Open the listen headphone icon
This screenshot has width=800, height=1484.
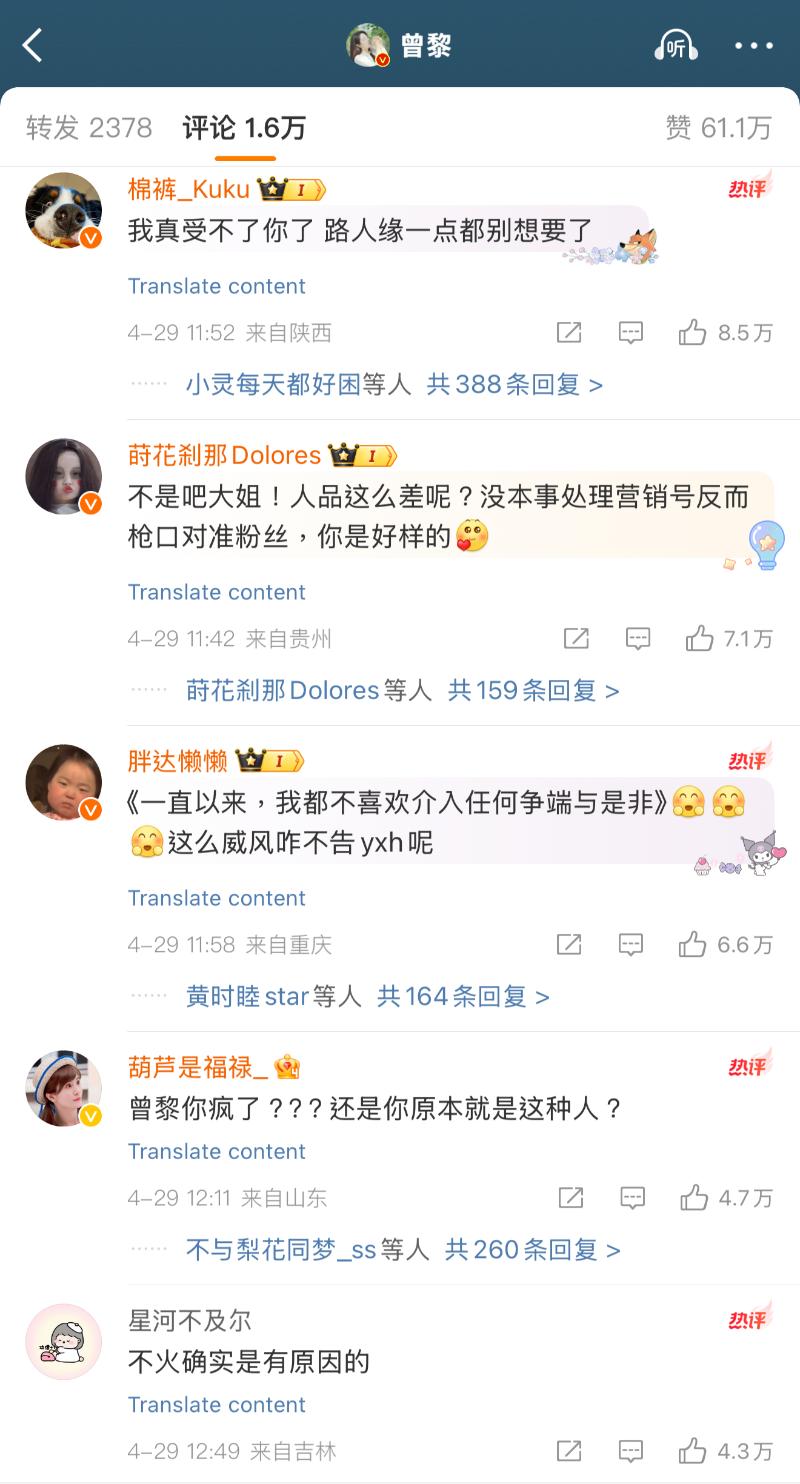(676, 46)
